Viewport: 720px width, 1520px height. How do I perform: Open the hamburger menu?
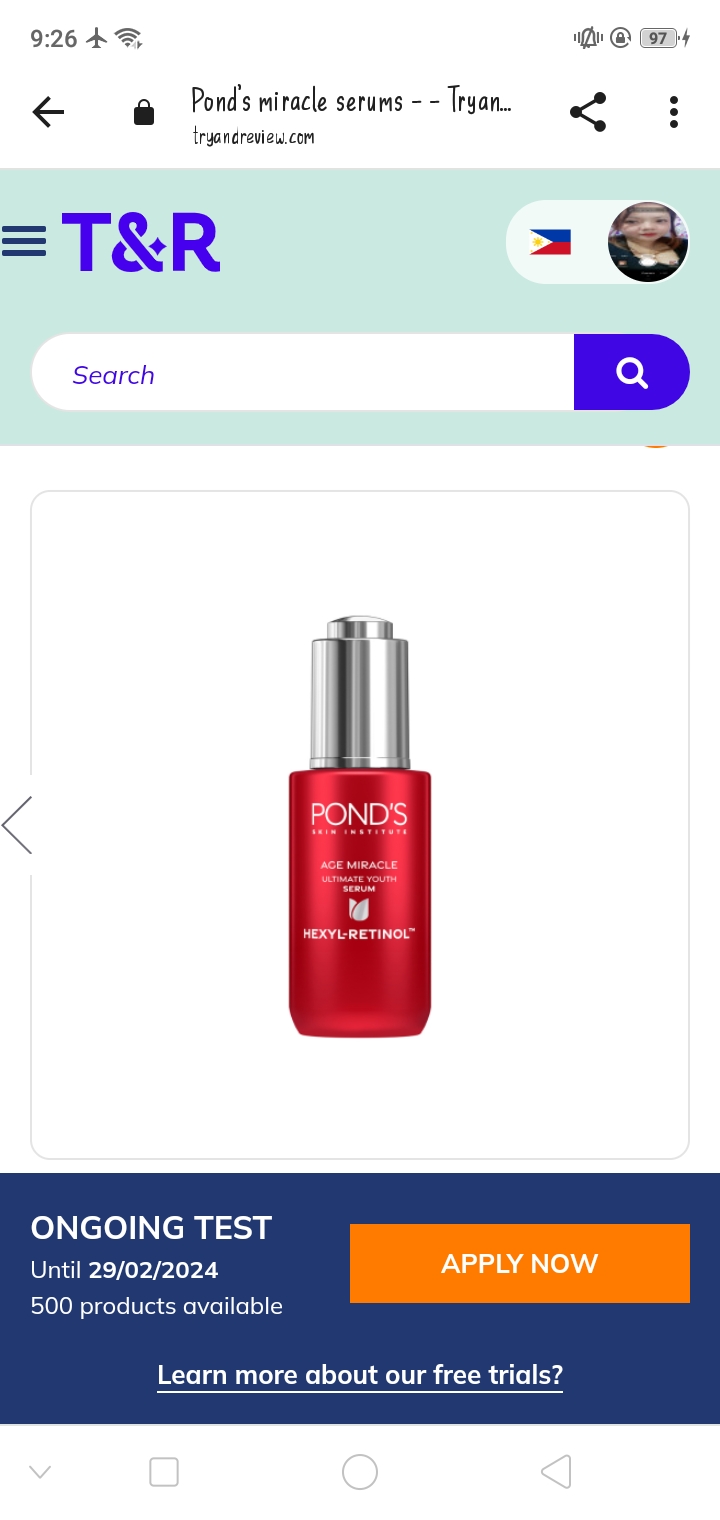tap(24, 242)
